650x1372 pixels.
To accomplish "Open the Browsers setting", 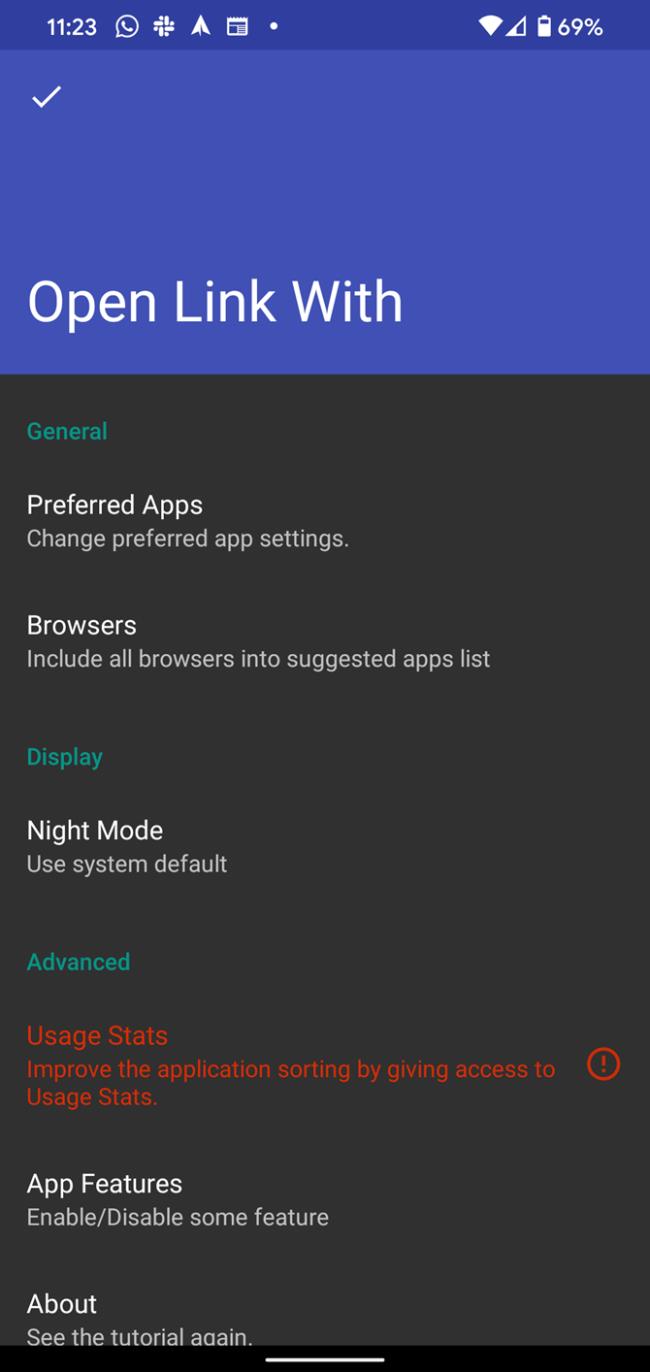I will [325, 641].
